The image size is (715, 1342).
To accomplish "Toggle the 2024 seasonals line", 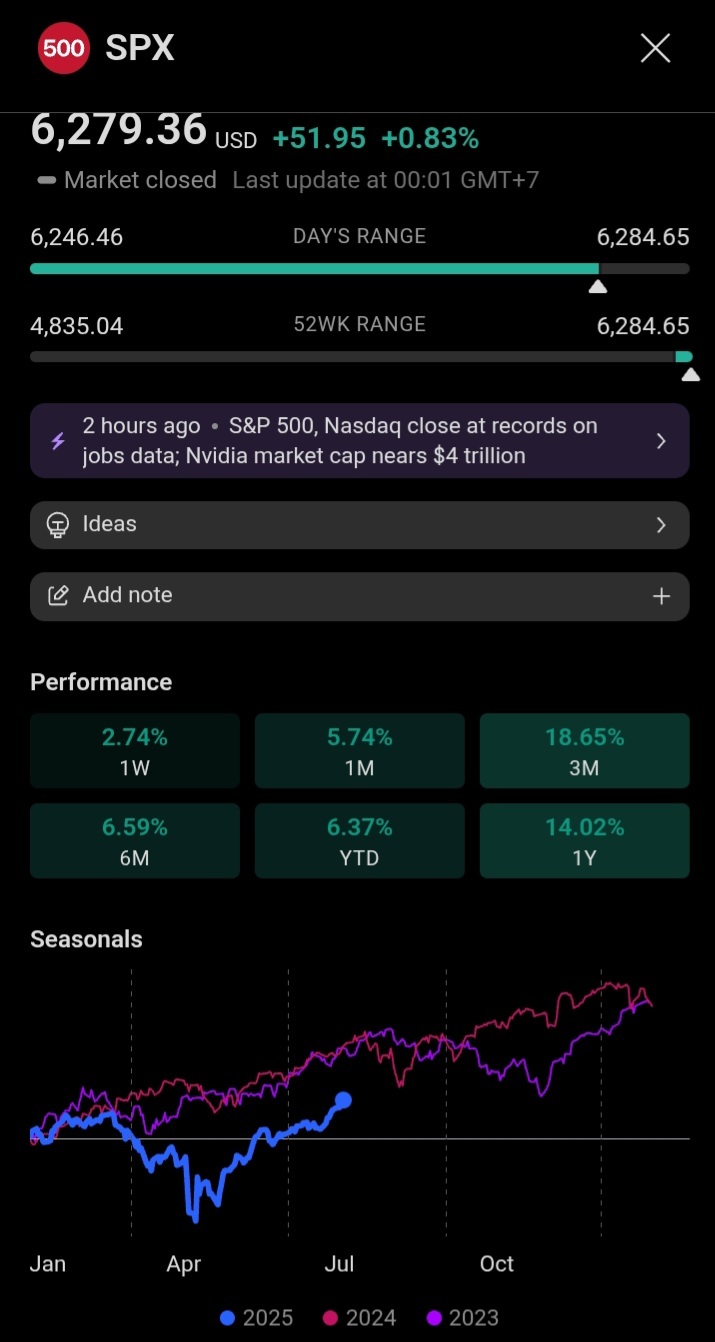I will pyautogui.click(x=359, y=1318).
